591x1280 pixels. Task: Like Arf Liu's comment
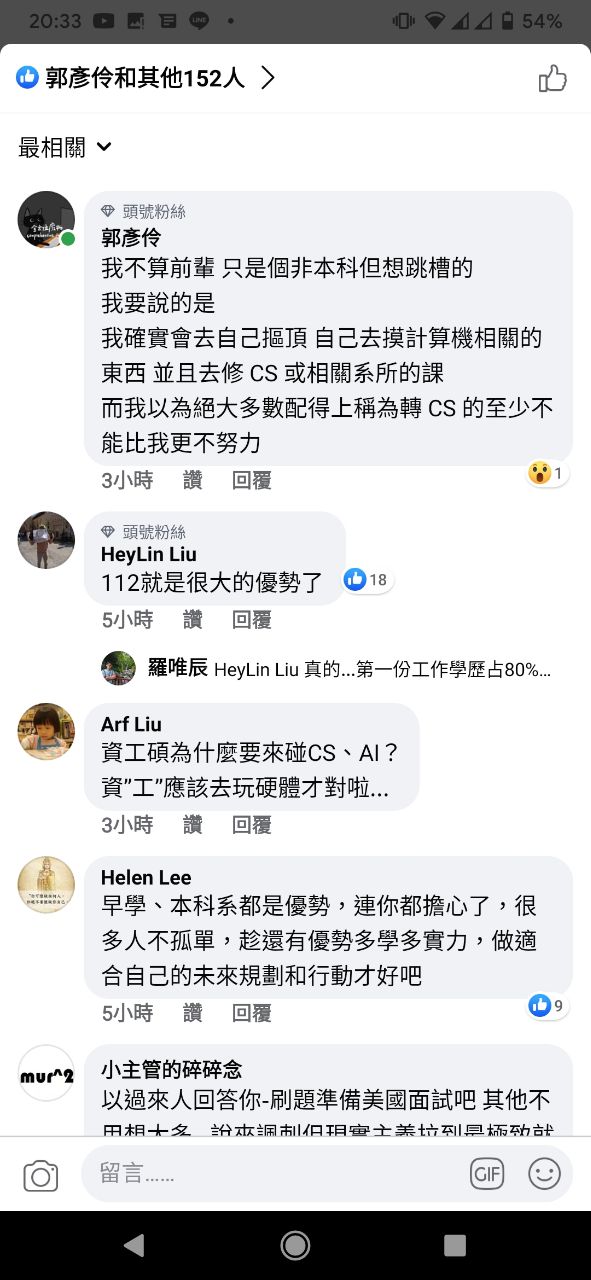pos(193,825)
